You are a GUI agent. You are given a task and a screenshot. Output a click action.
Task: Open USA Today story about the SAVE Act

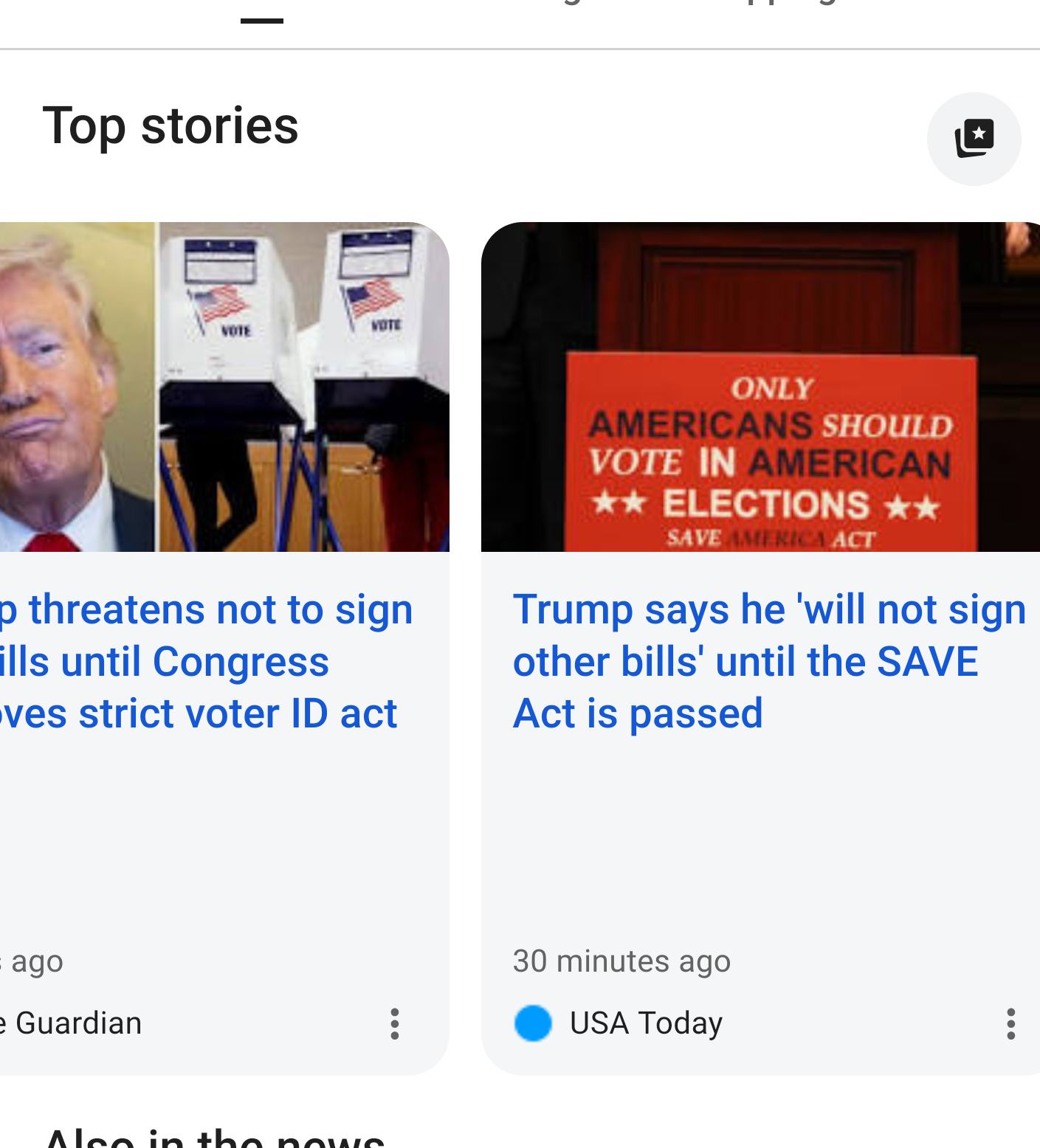pos(768,661)
